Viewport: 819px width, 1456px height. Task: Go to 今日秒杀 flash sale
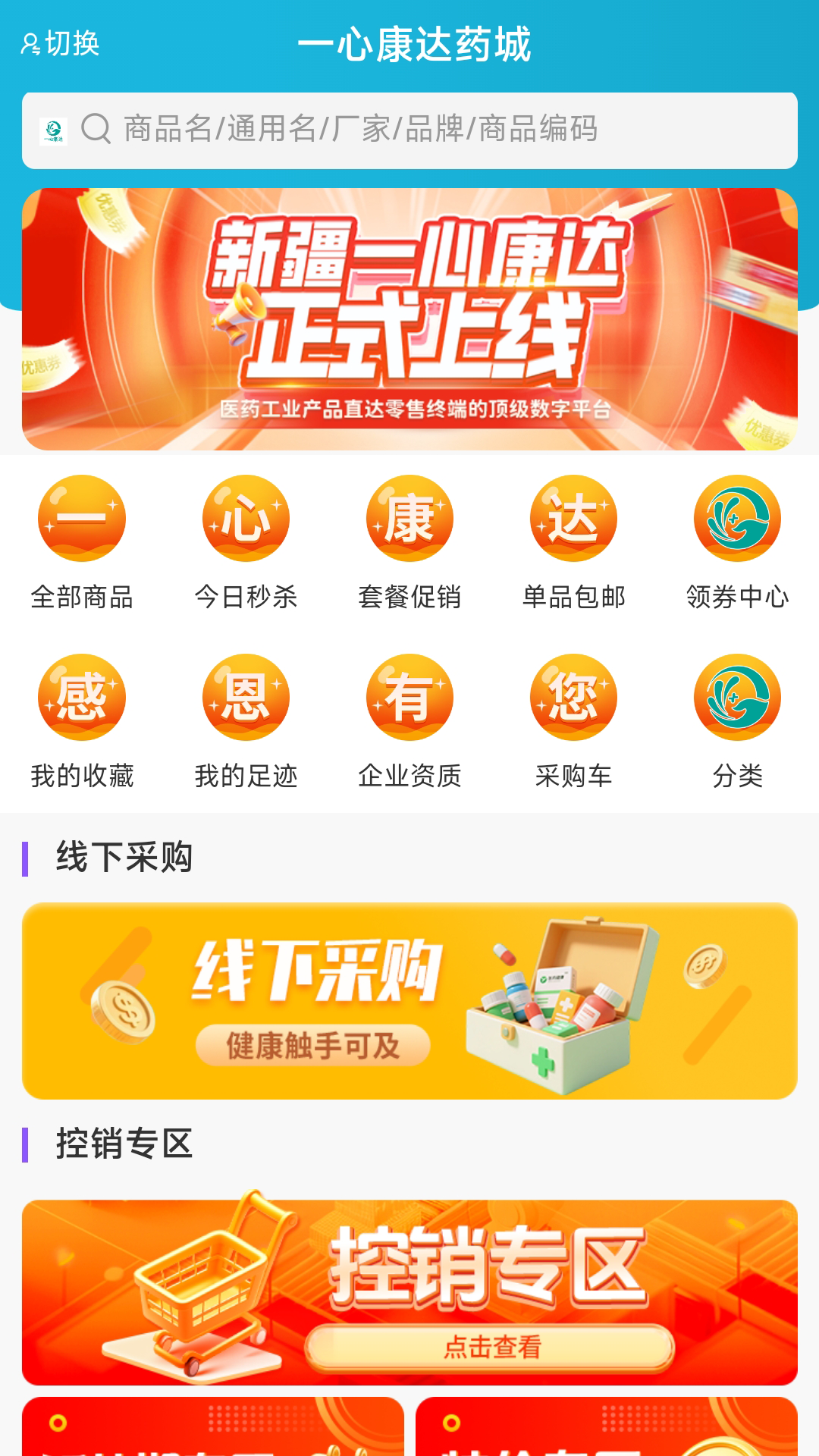(246, 544)
